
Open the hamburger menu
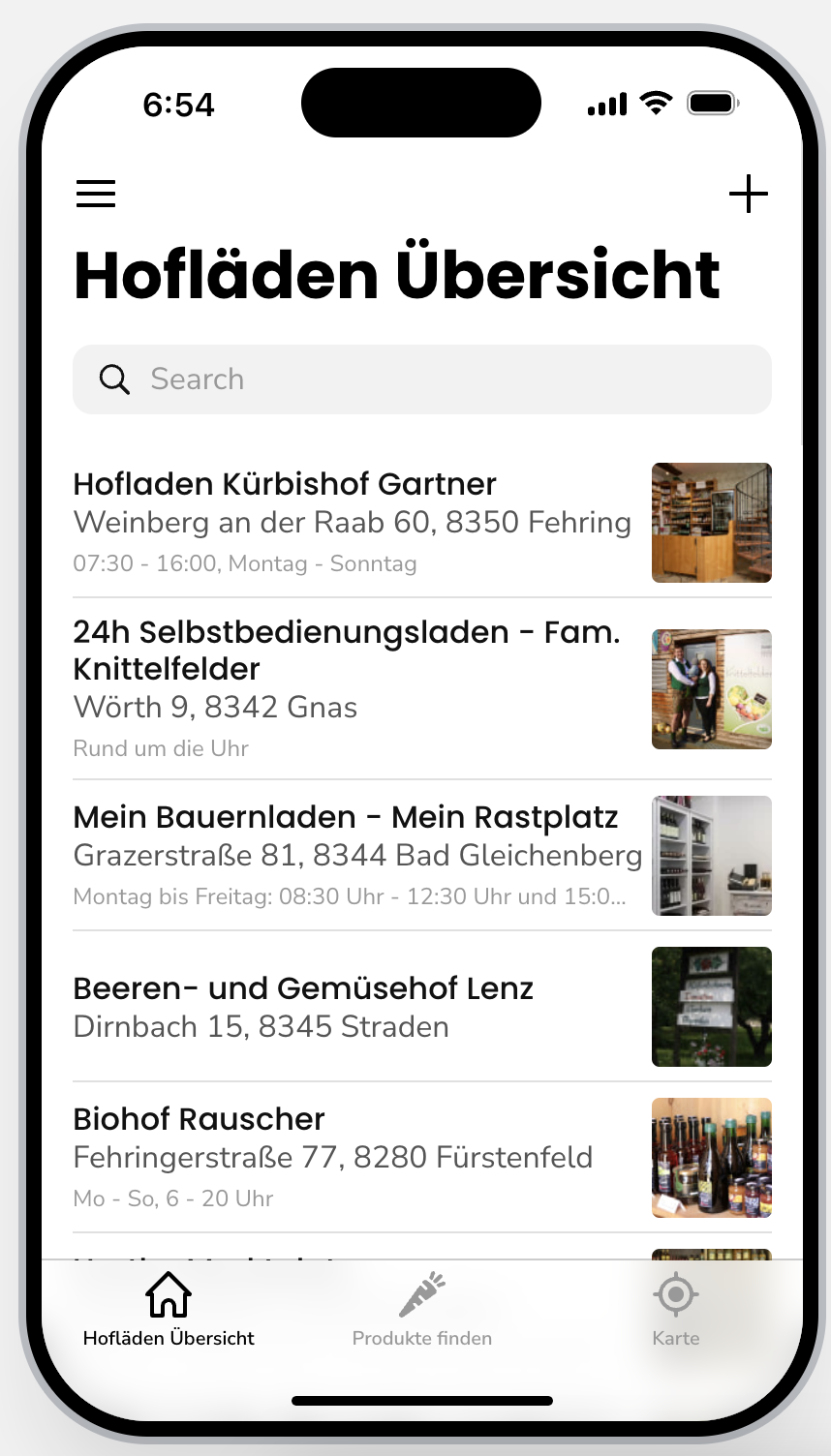coord(96,194)
